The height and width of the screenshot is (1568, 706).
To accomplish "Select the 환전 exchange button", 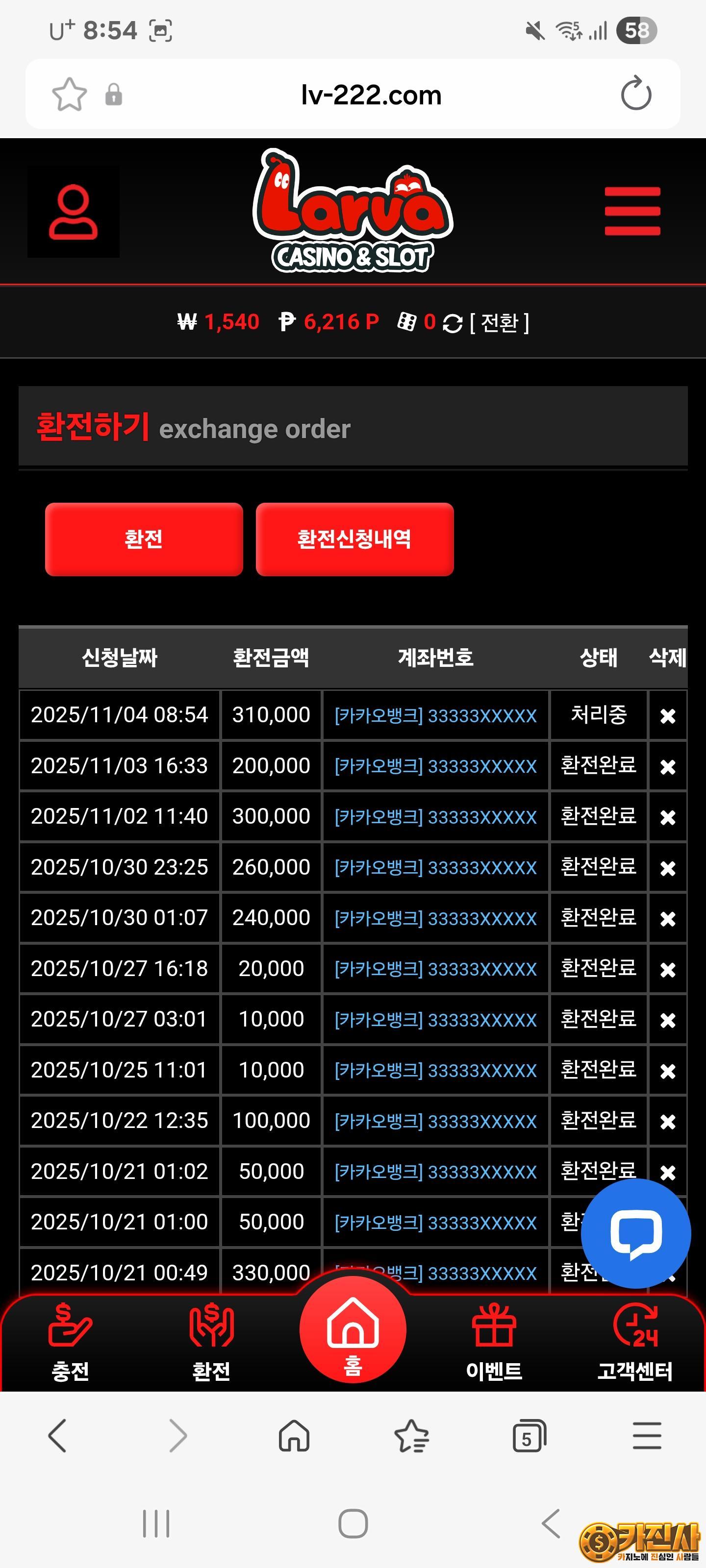I will (144, 539).
